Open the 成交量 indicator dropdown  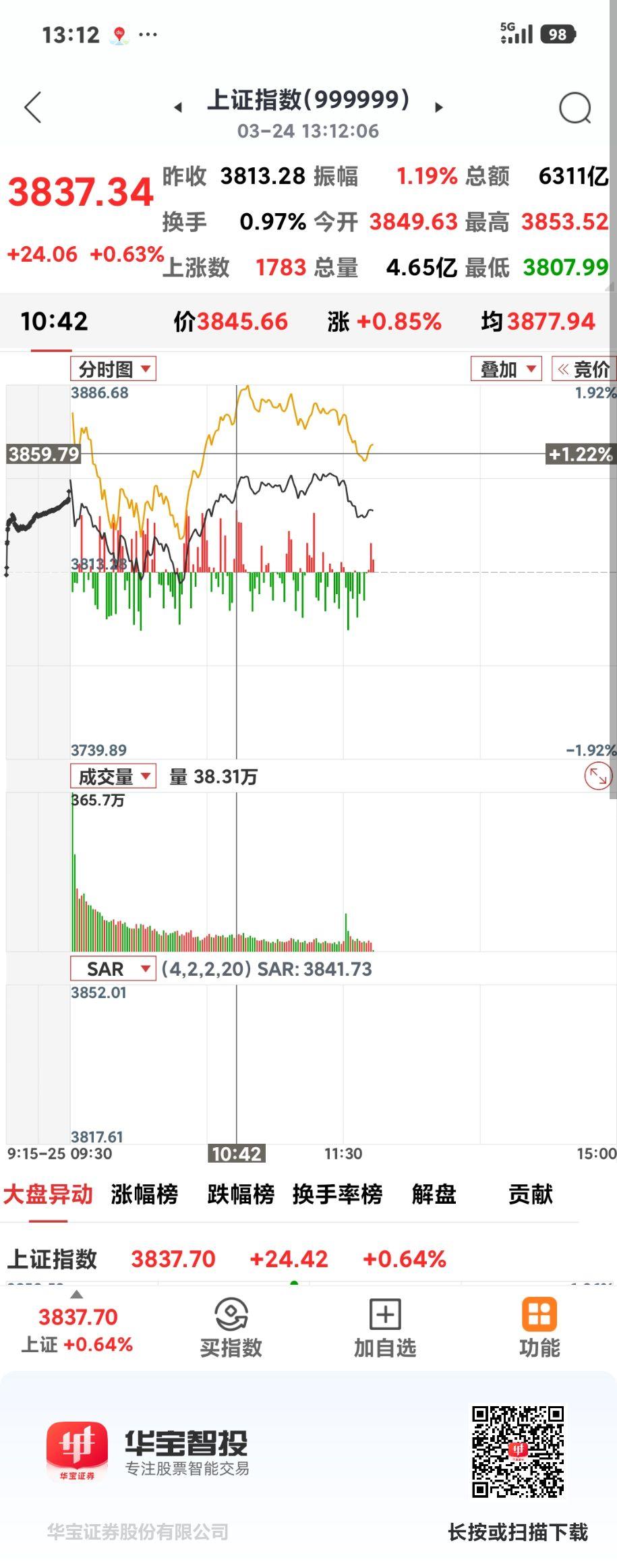(113, 777)
